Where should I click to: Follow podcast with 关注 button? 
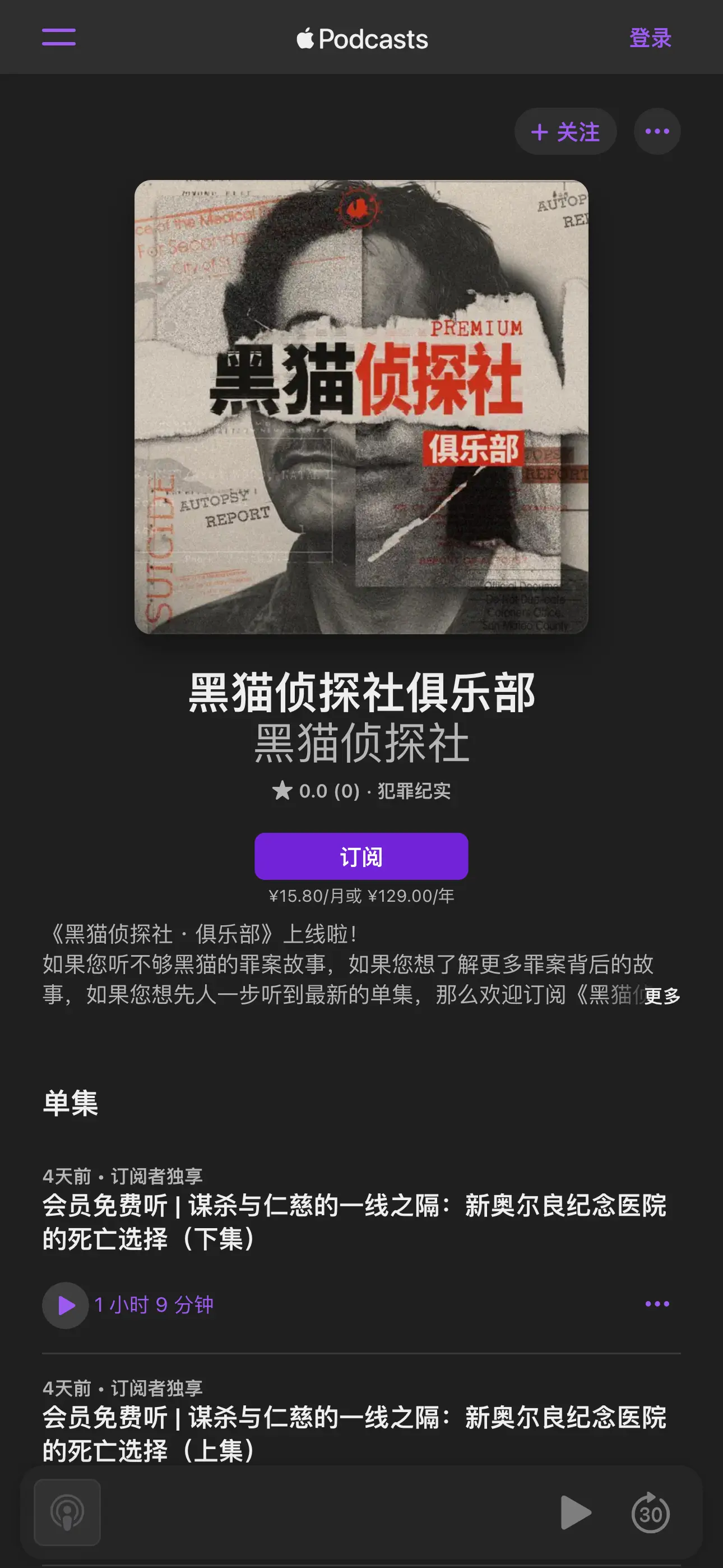[566, 131]
